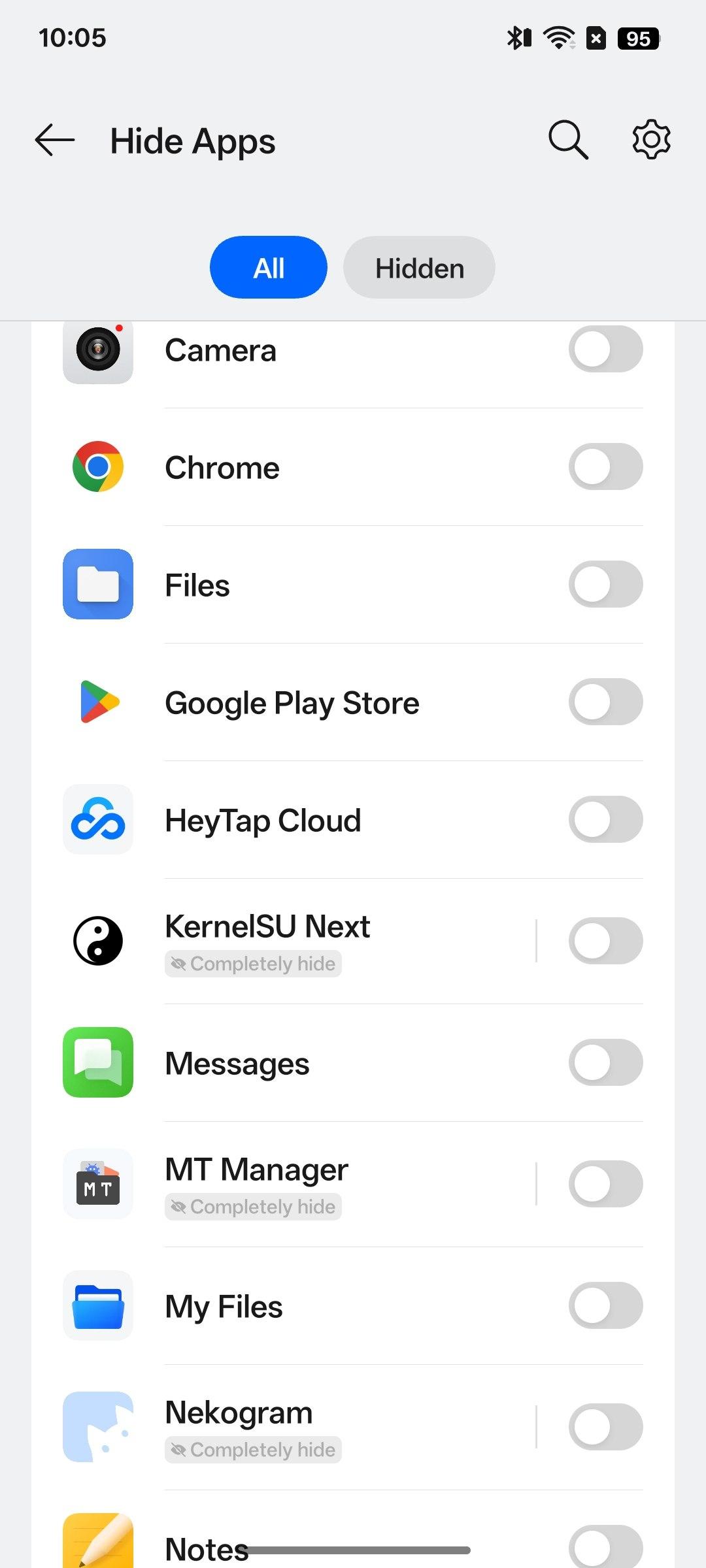Enable the KernelSU Next hide switch
706x1568 pixels.
(x=605, y=941)
